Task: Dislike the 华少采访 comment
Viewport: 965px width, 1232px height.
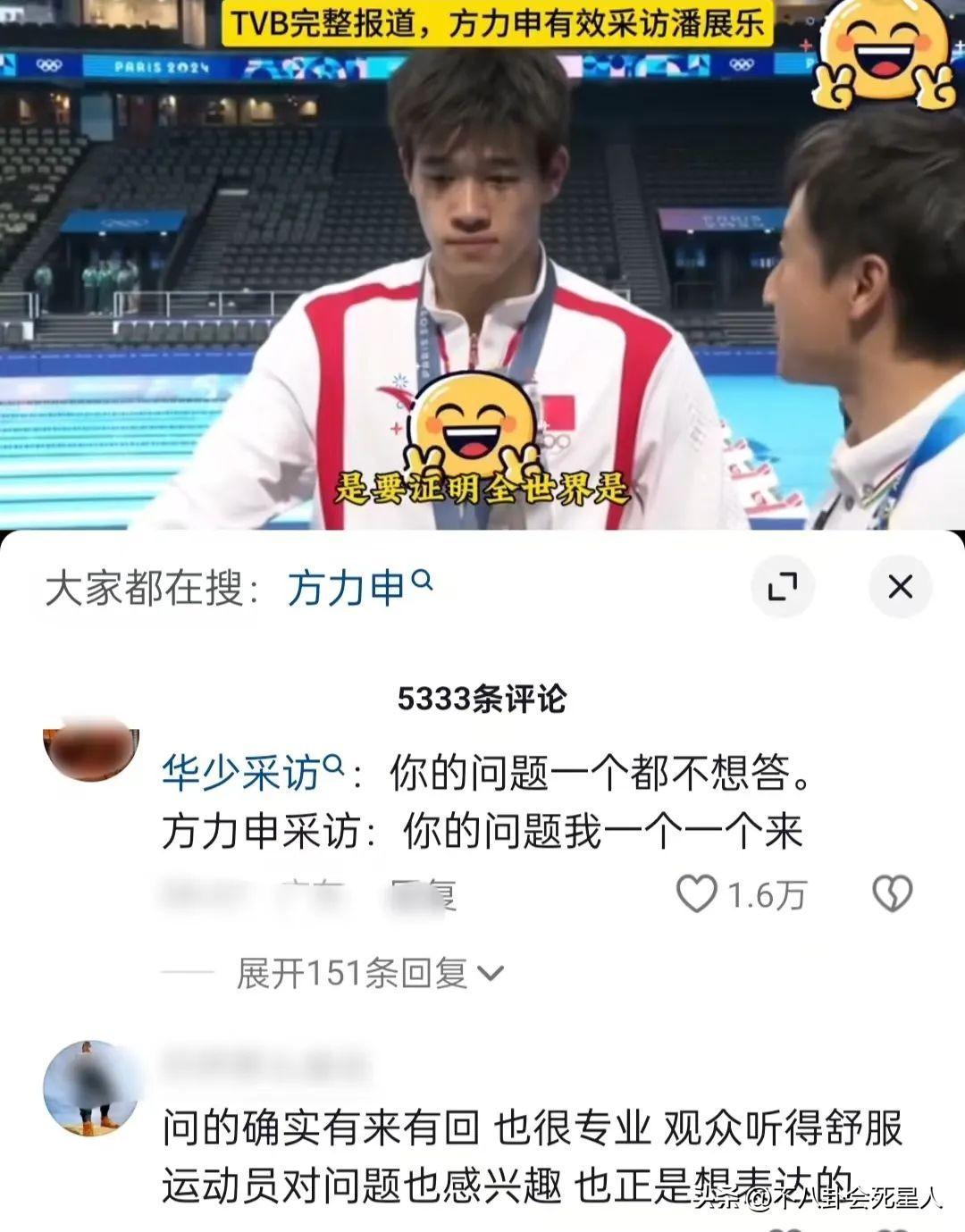Action: coord(892,893)
